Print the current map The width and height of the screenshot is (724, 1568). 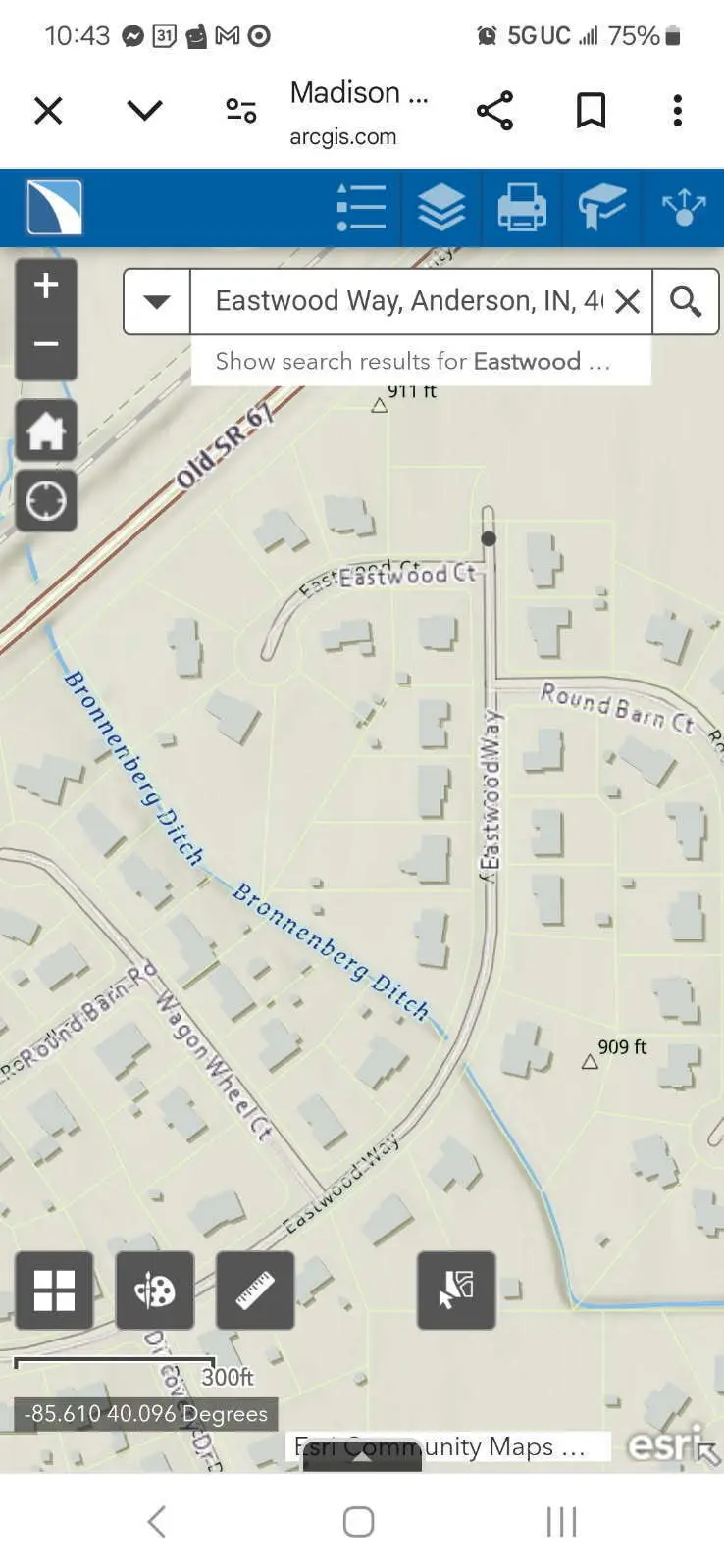click(x=522, y=207)
